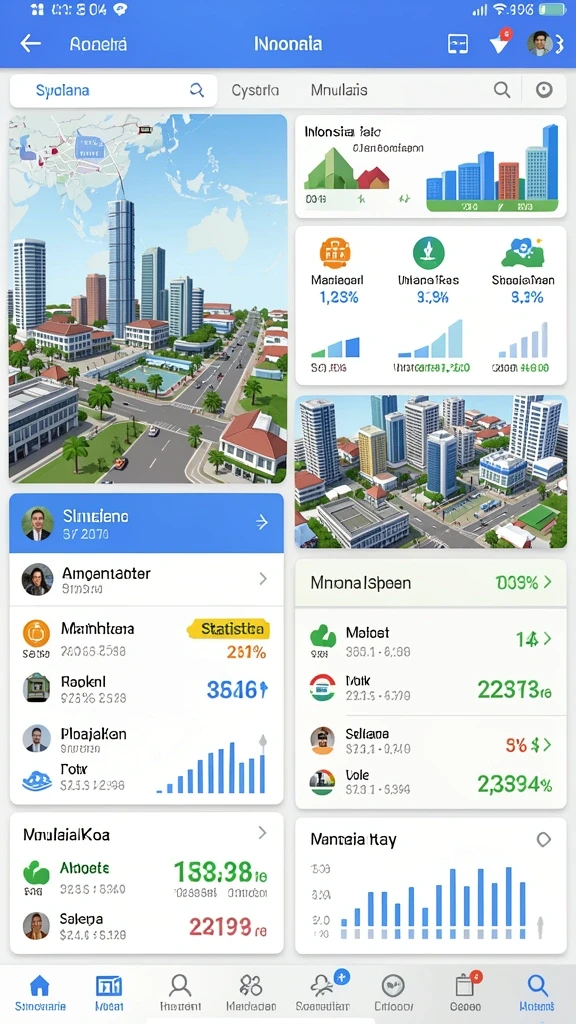
Task: Tap the magnifier icon beside the tabs
Action: tap(502, 90)
